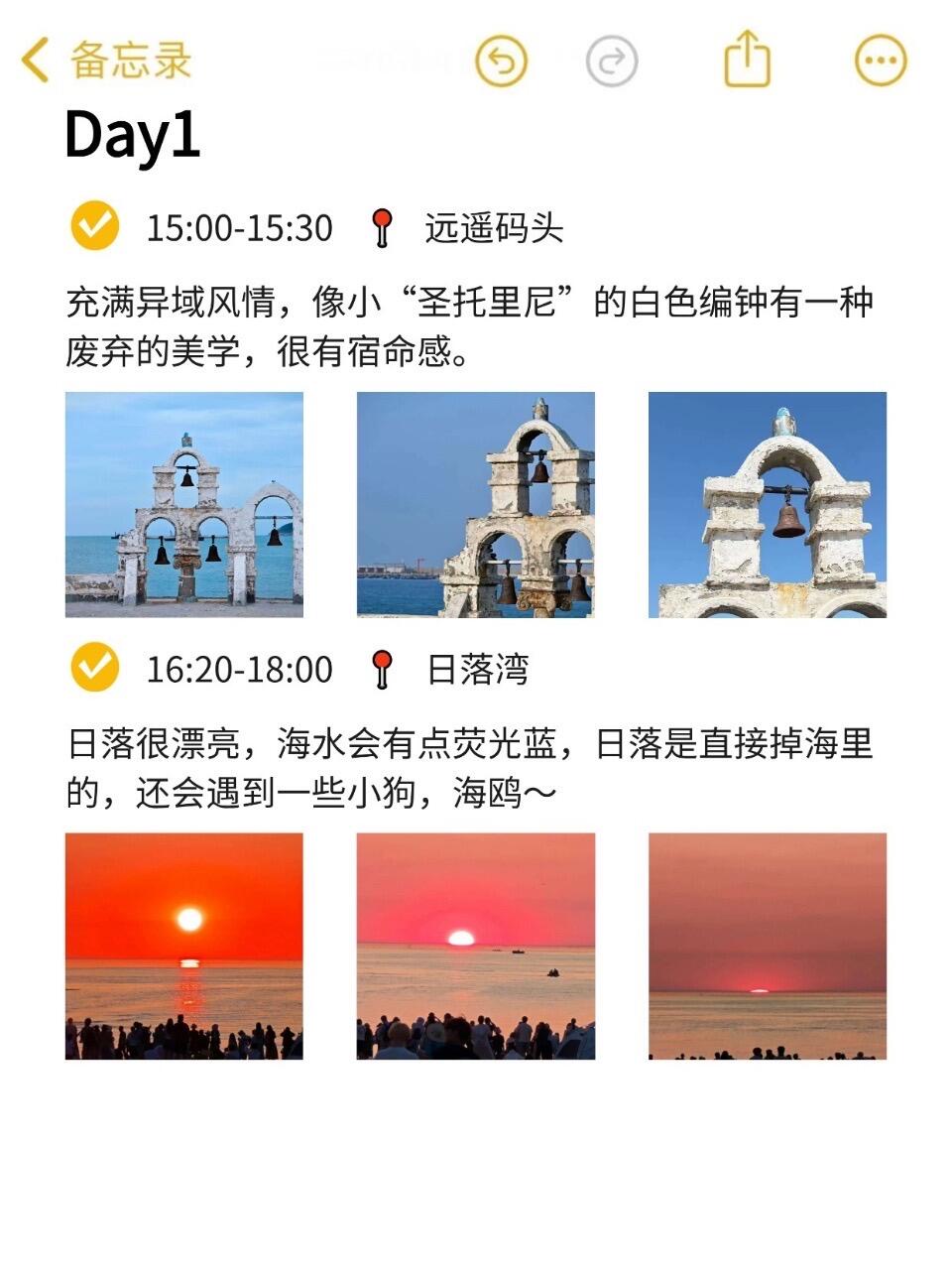952x1270 pixels.
Task: Open the first 远遥码头 bell tower photo
Action: 184,504
